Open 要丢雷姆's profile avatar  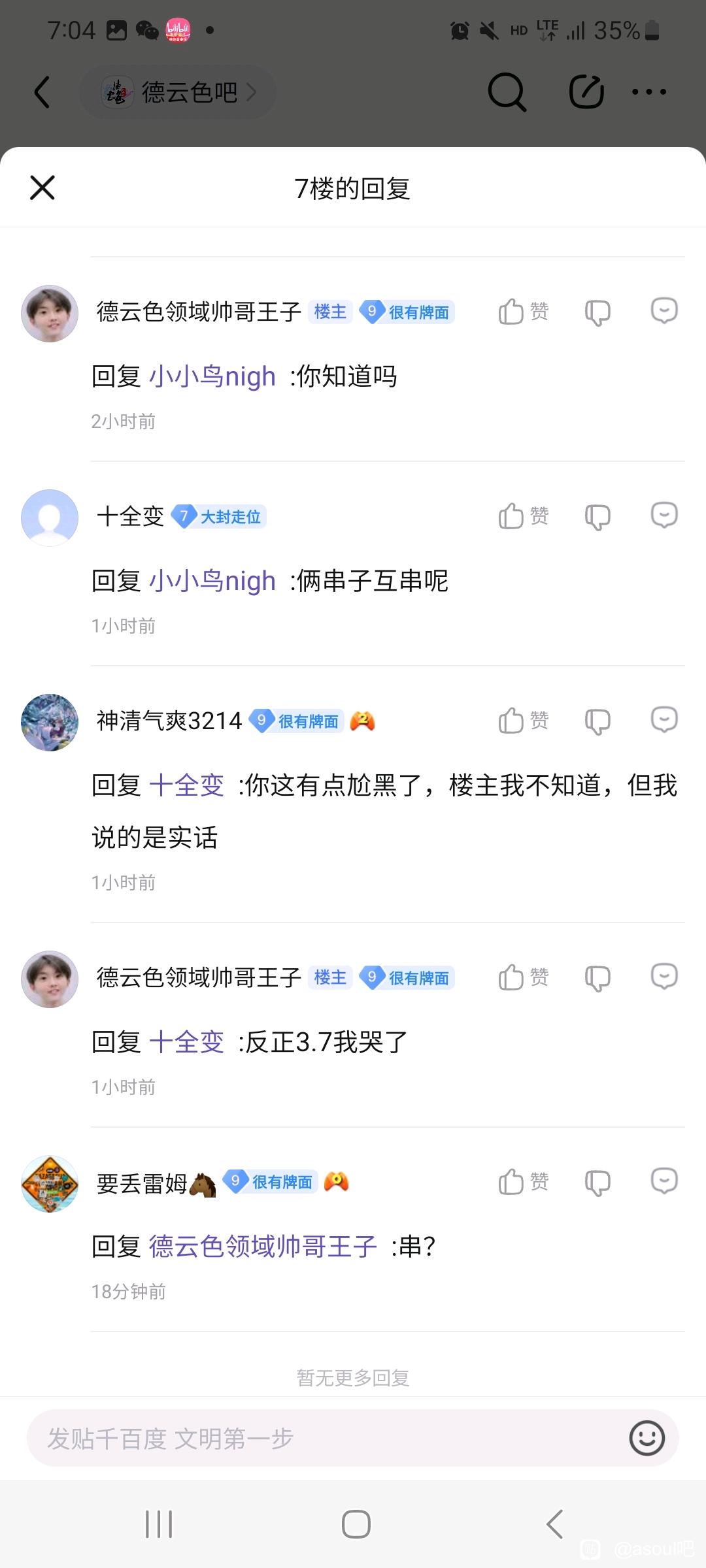pyautogui.click(x=50, y=1184)
